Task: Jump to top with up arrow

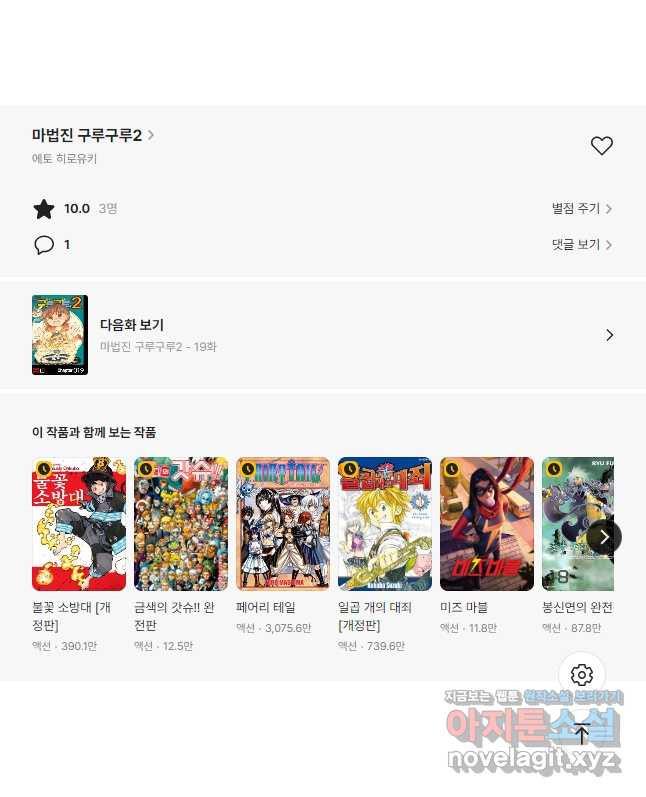Action: (582, 733)
